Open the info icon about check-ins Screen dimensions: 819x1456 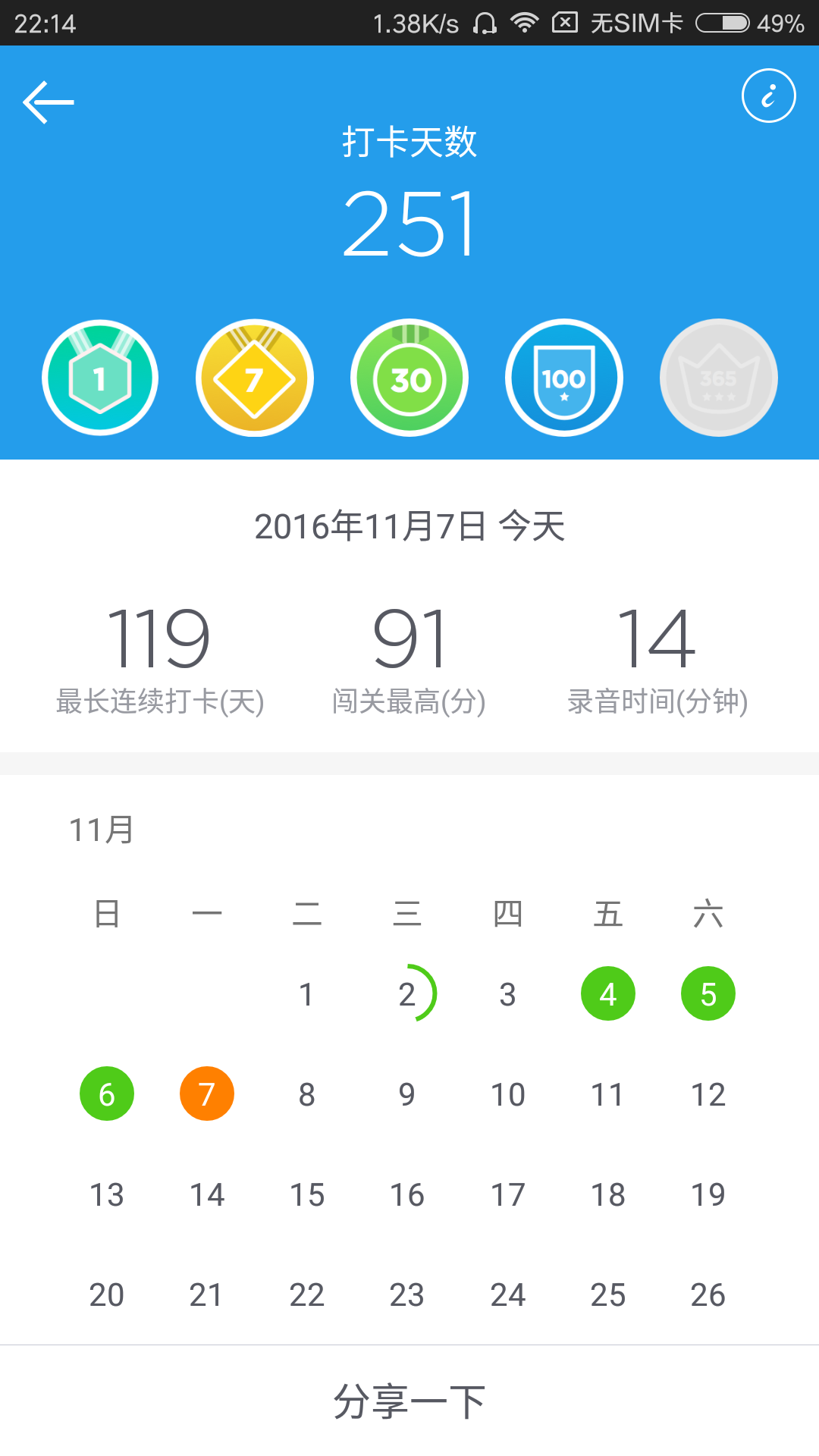click(x=768, y=96)
